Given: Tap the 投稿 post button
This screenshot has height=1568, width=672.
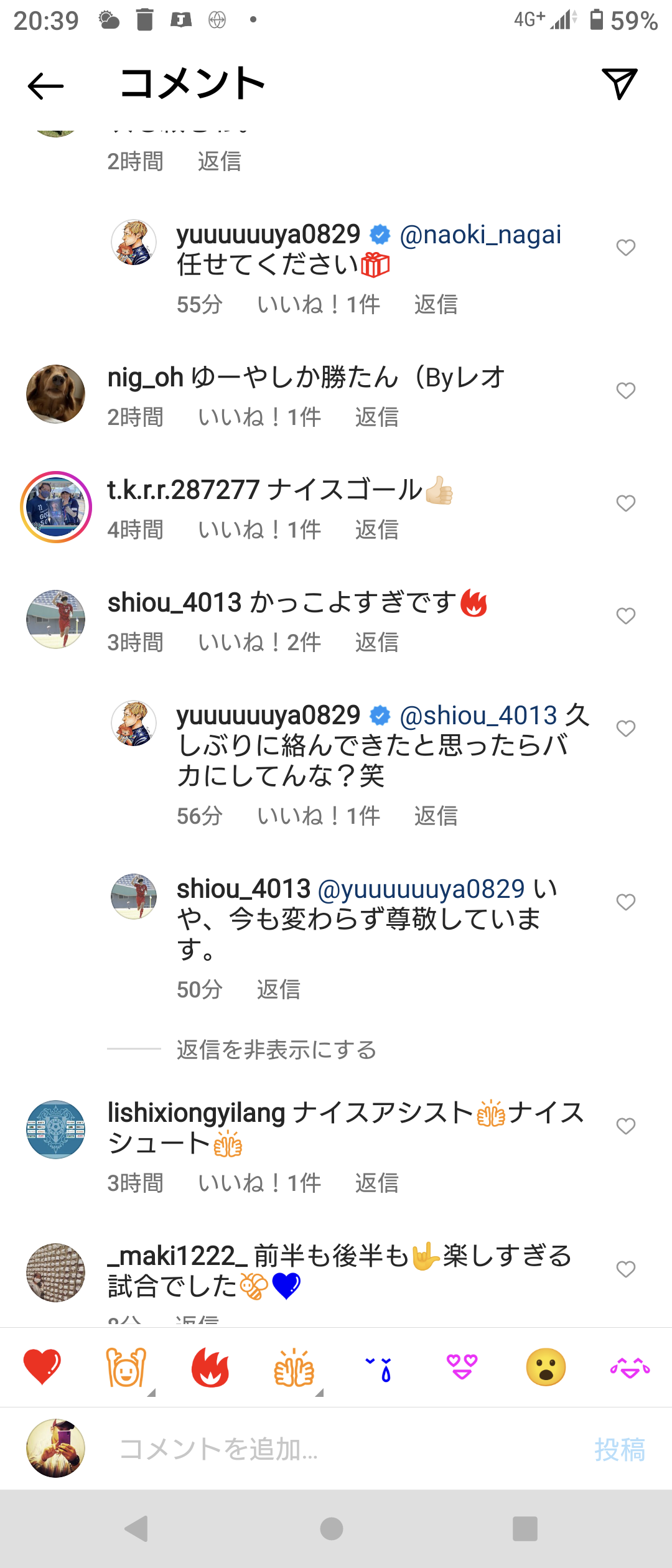Looking at the screenshot, I should click(619, 1449).
